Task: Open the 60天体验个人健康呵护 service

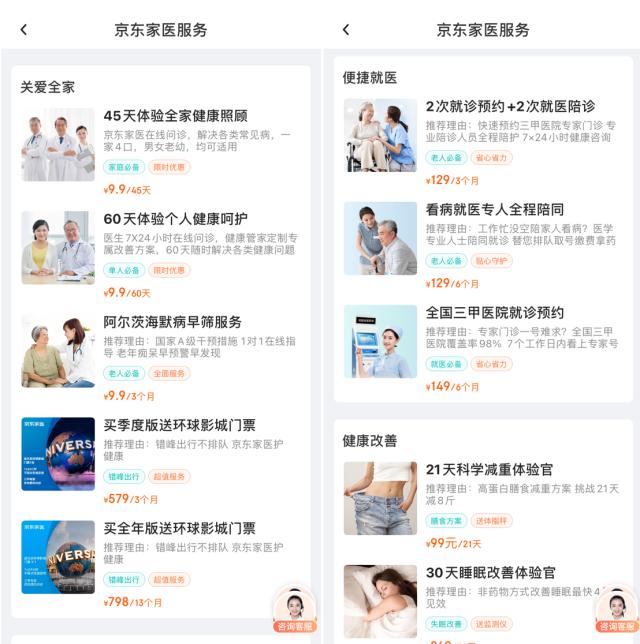Action: click(x=175, y=219)
